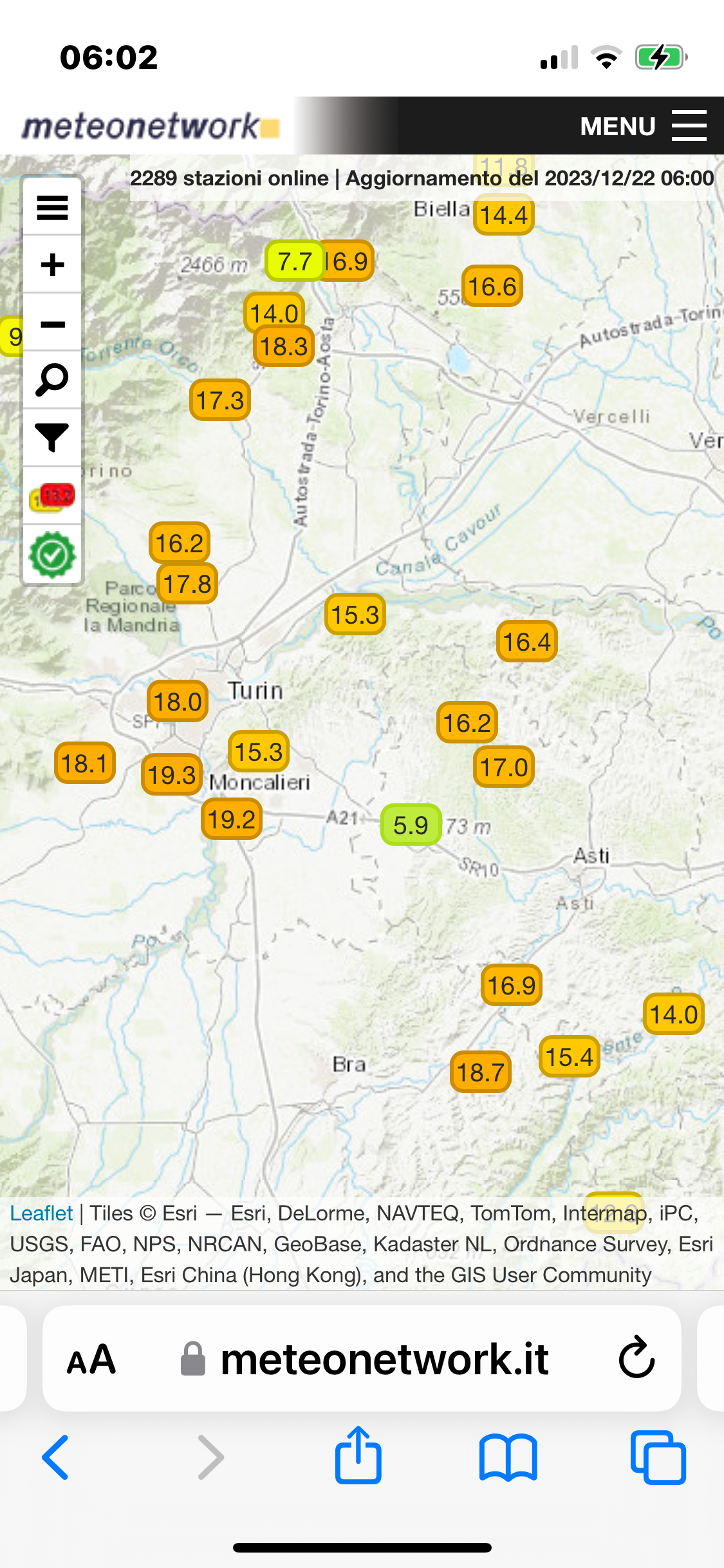Reload the meteonetwork.it page

click(x=636, y=1358)
